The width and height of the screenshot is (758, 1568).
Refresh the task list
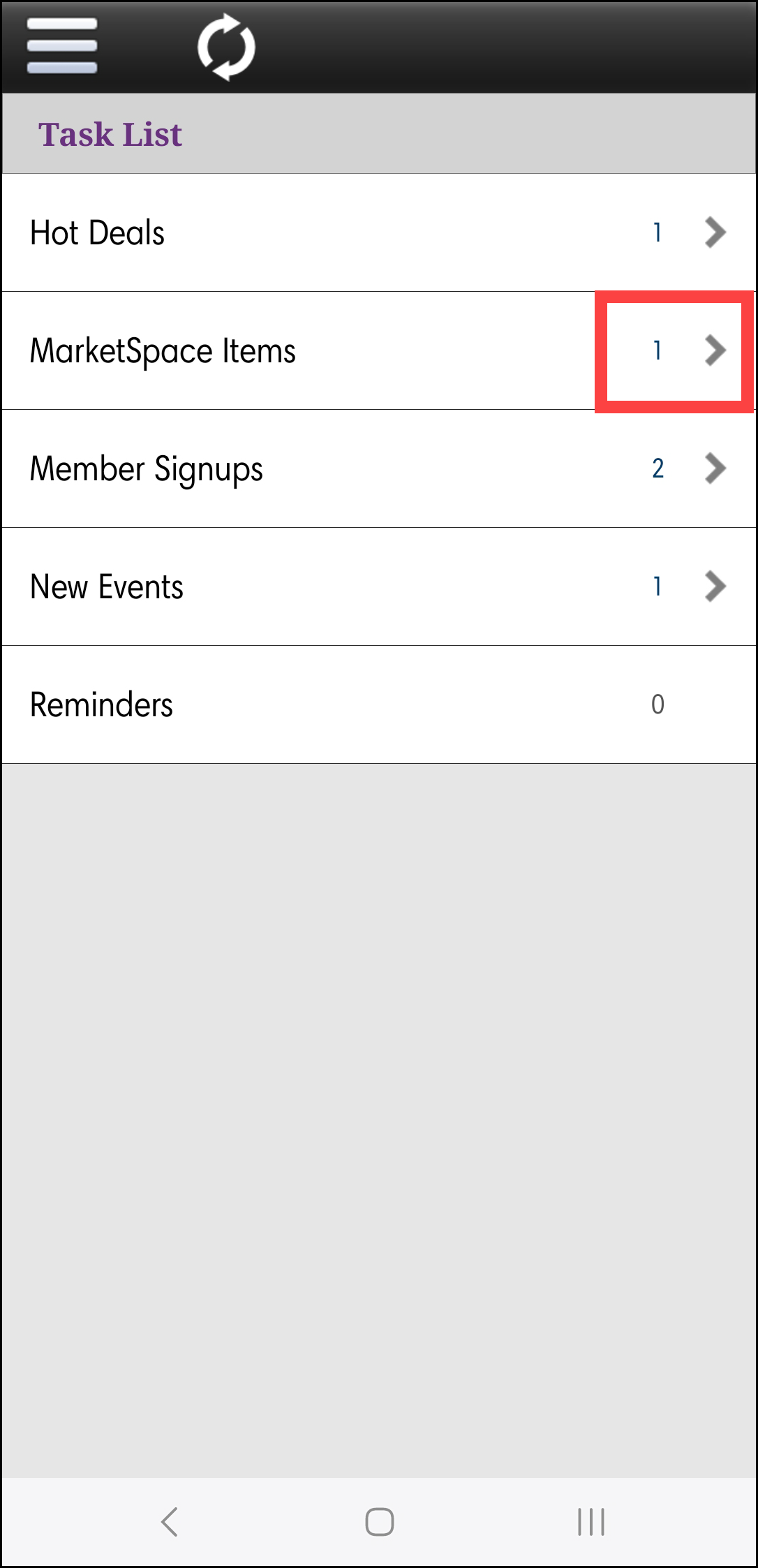(x=226, y=47)
